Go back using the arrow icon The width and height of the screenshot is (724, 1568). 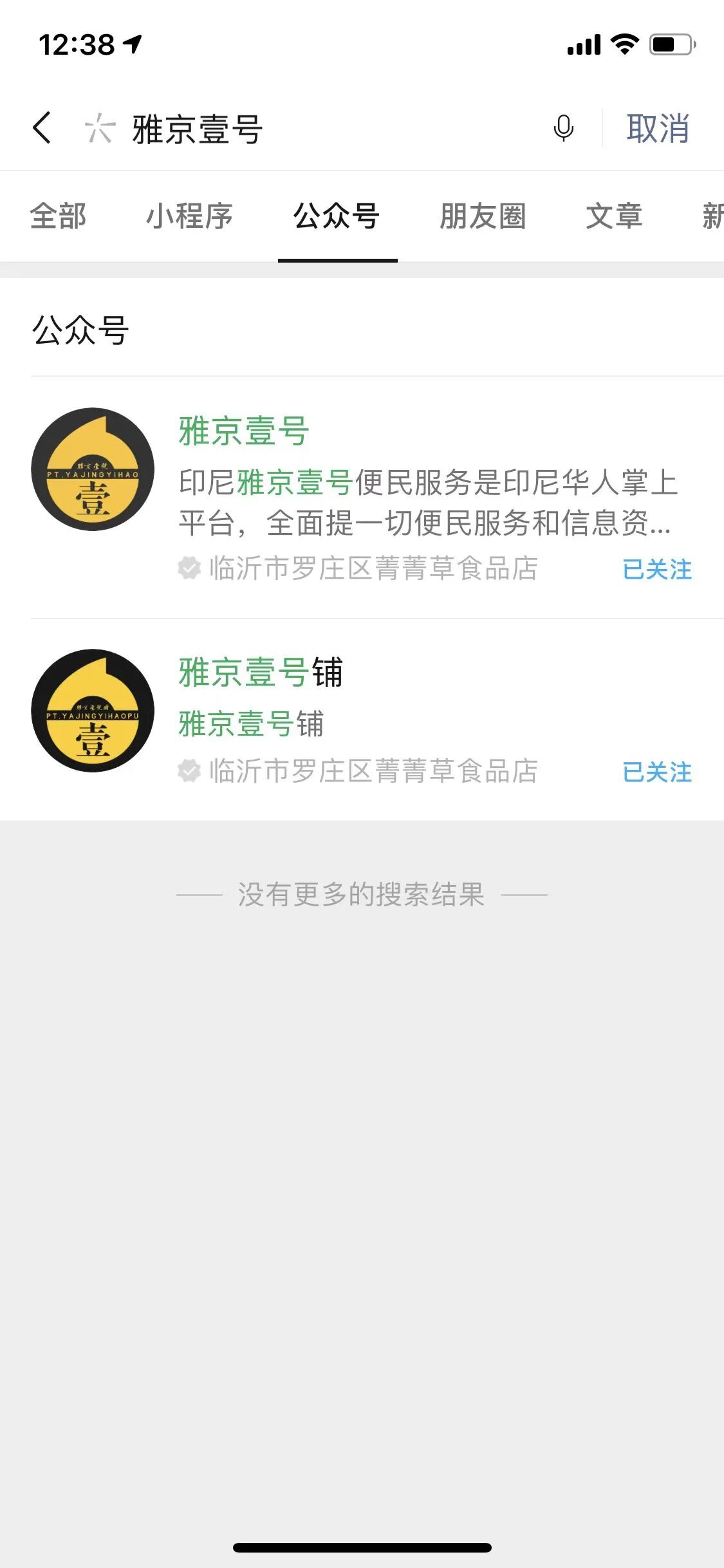point(42,127)
